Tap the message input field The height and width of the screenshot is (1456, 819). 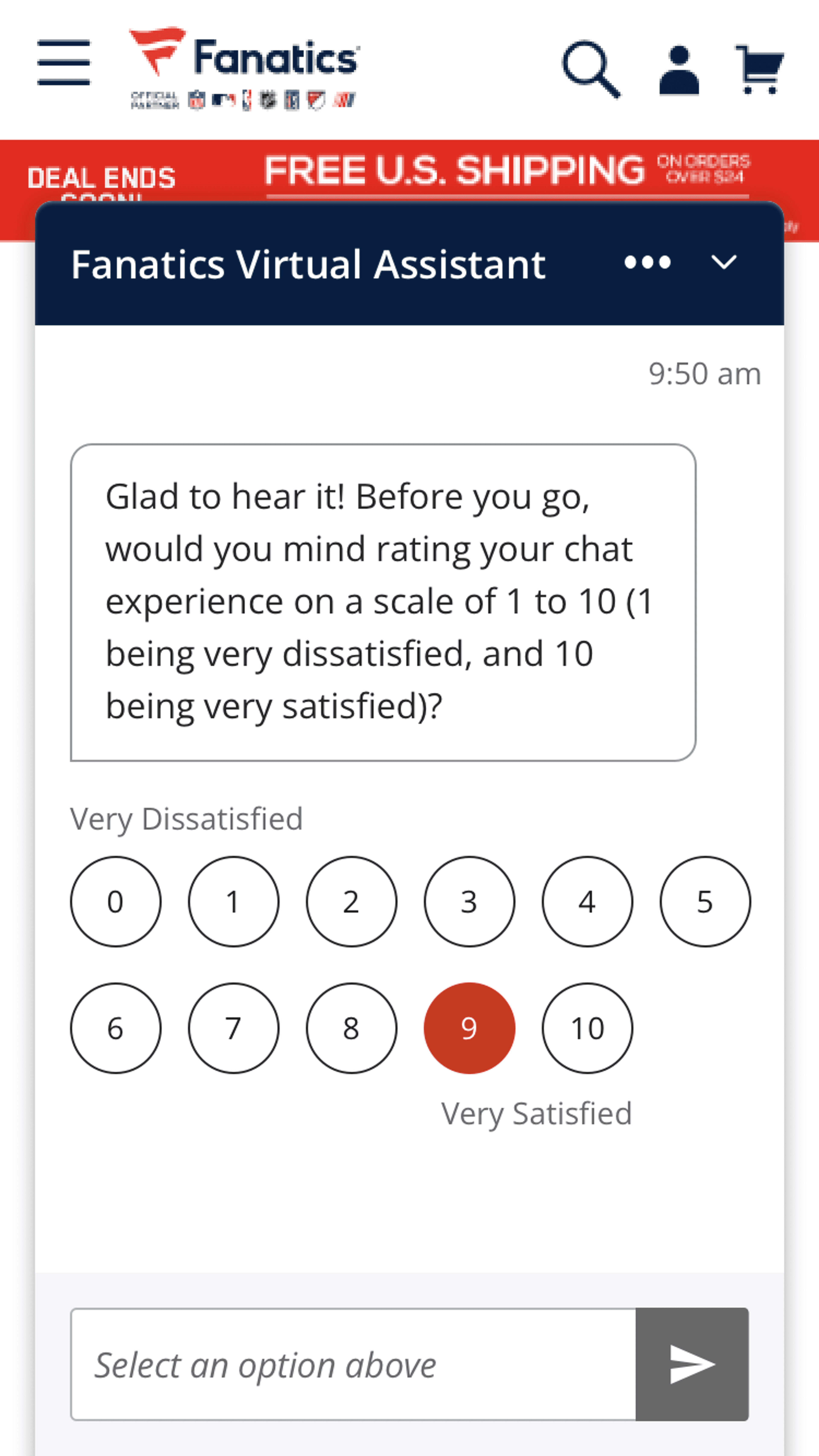(353, 1364)
